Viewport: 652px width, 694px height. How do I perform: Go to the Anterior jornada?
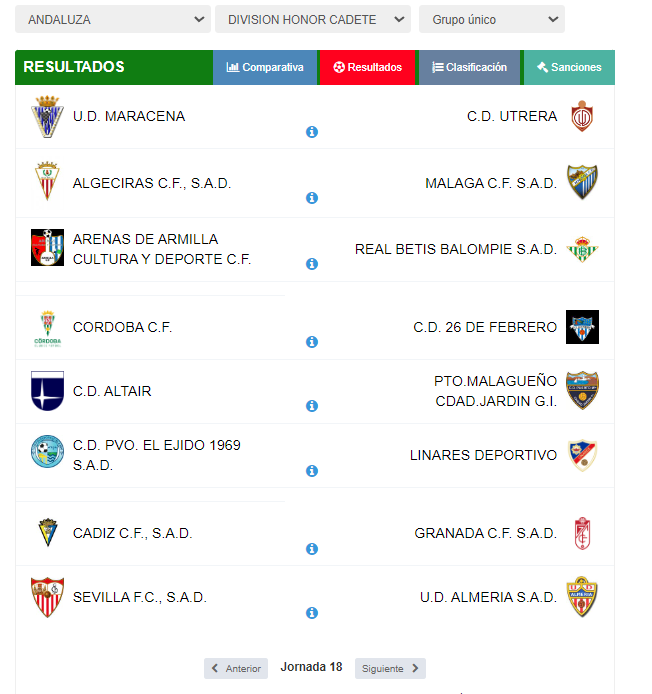coord(236,668)
